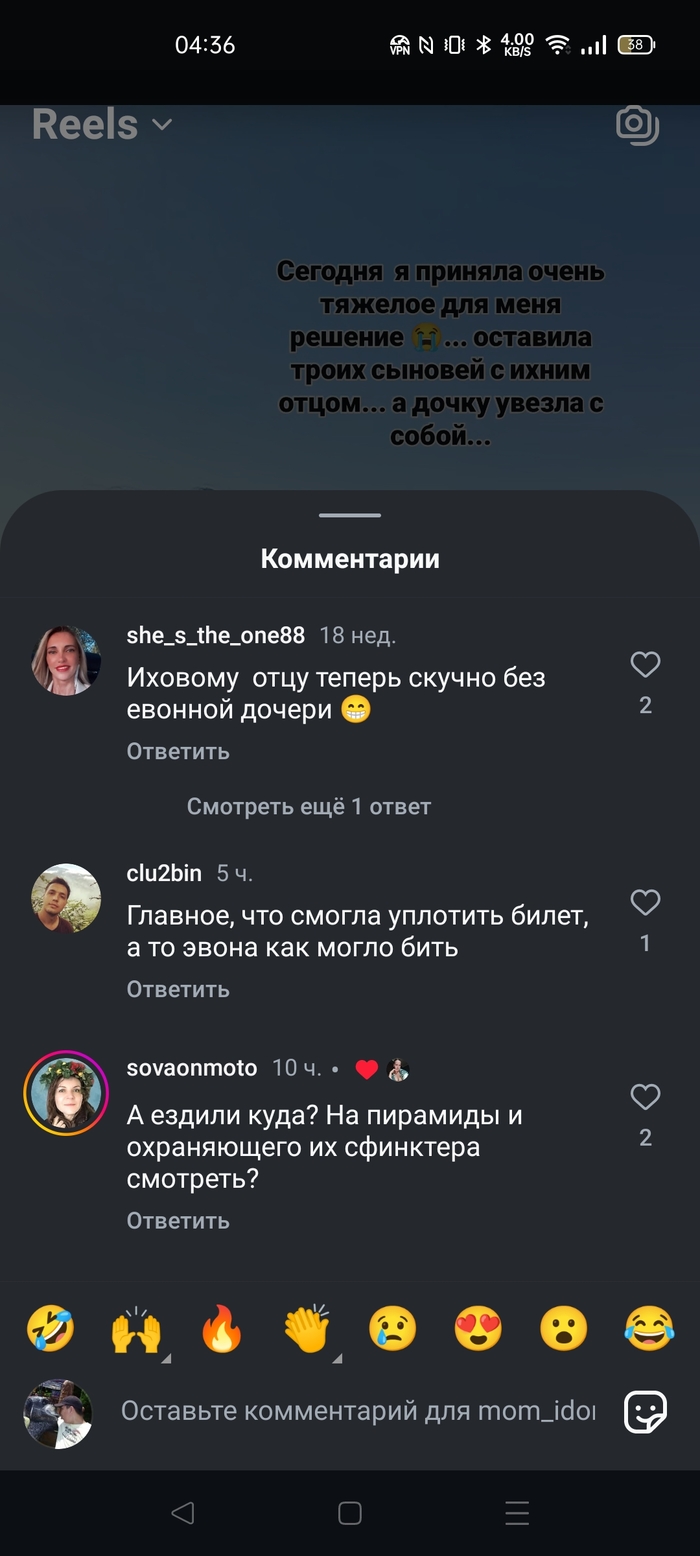Like sovaonmoto's comment

(645, 1097)
